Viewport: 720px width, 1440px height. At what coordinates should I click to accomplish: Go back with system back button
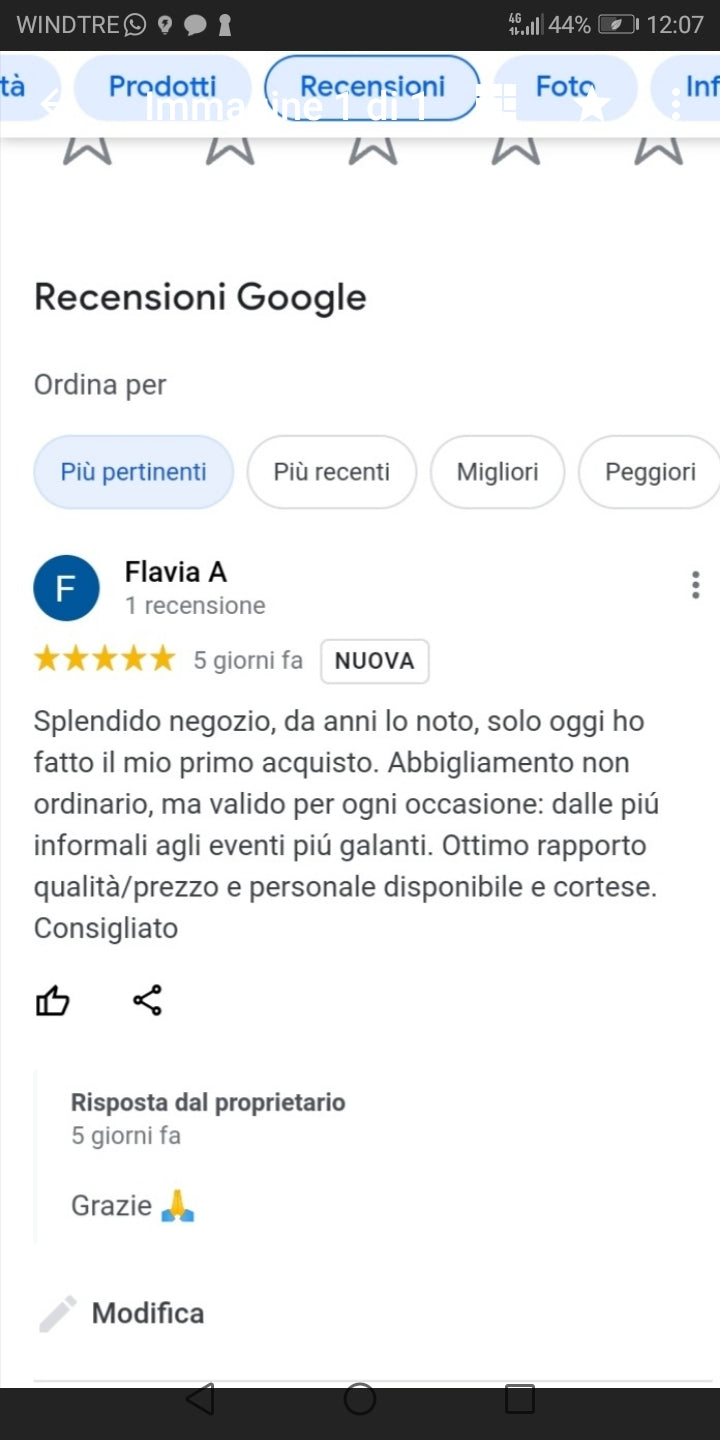pyautogui.click(x=200, y=1399)
